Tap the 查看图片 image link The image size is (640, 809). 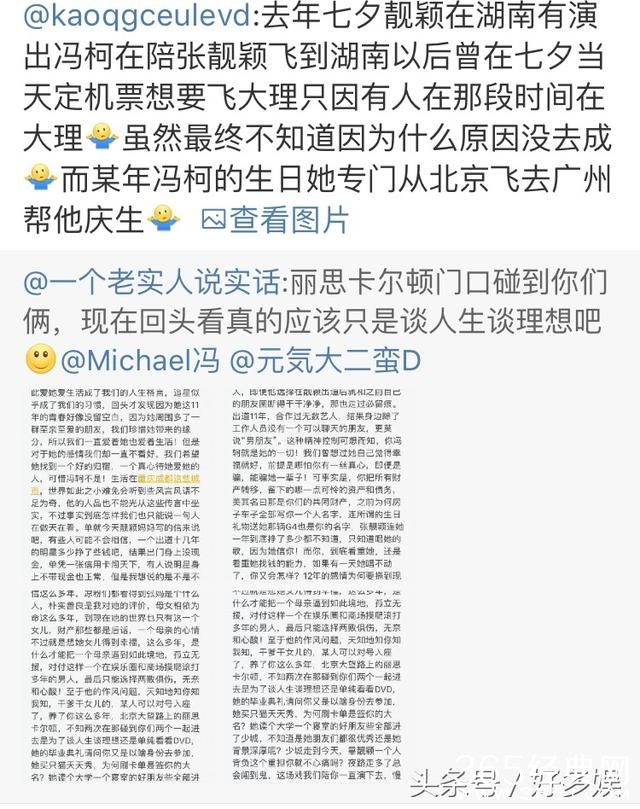pyautogui.click(x=276, y=217)
